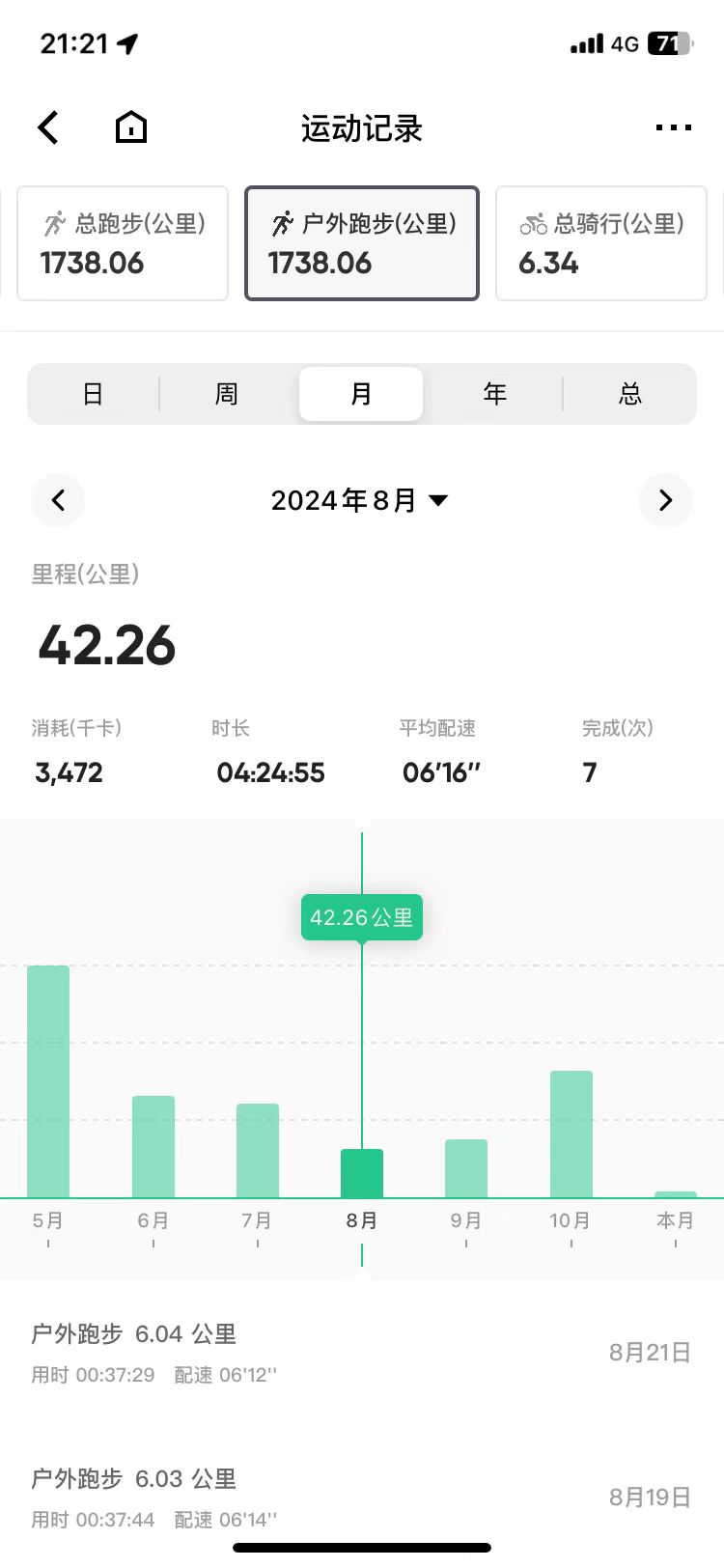
Task: Switch to the 年 tab
Action: (494, 394)
